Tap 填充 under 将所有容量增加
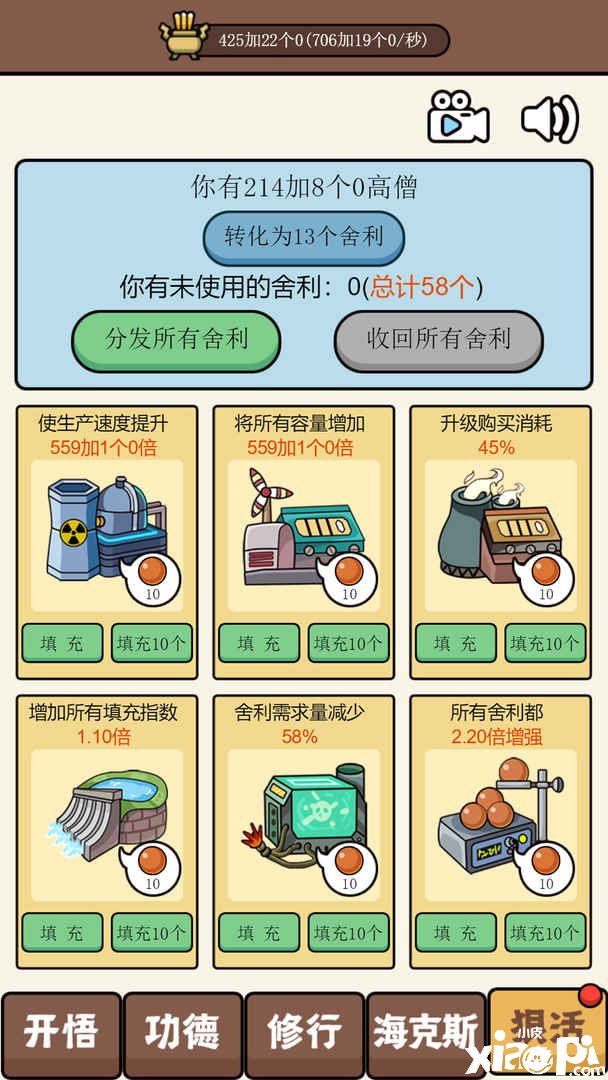This screenshot has width=608, height=1080. click(x=259, y=644)
